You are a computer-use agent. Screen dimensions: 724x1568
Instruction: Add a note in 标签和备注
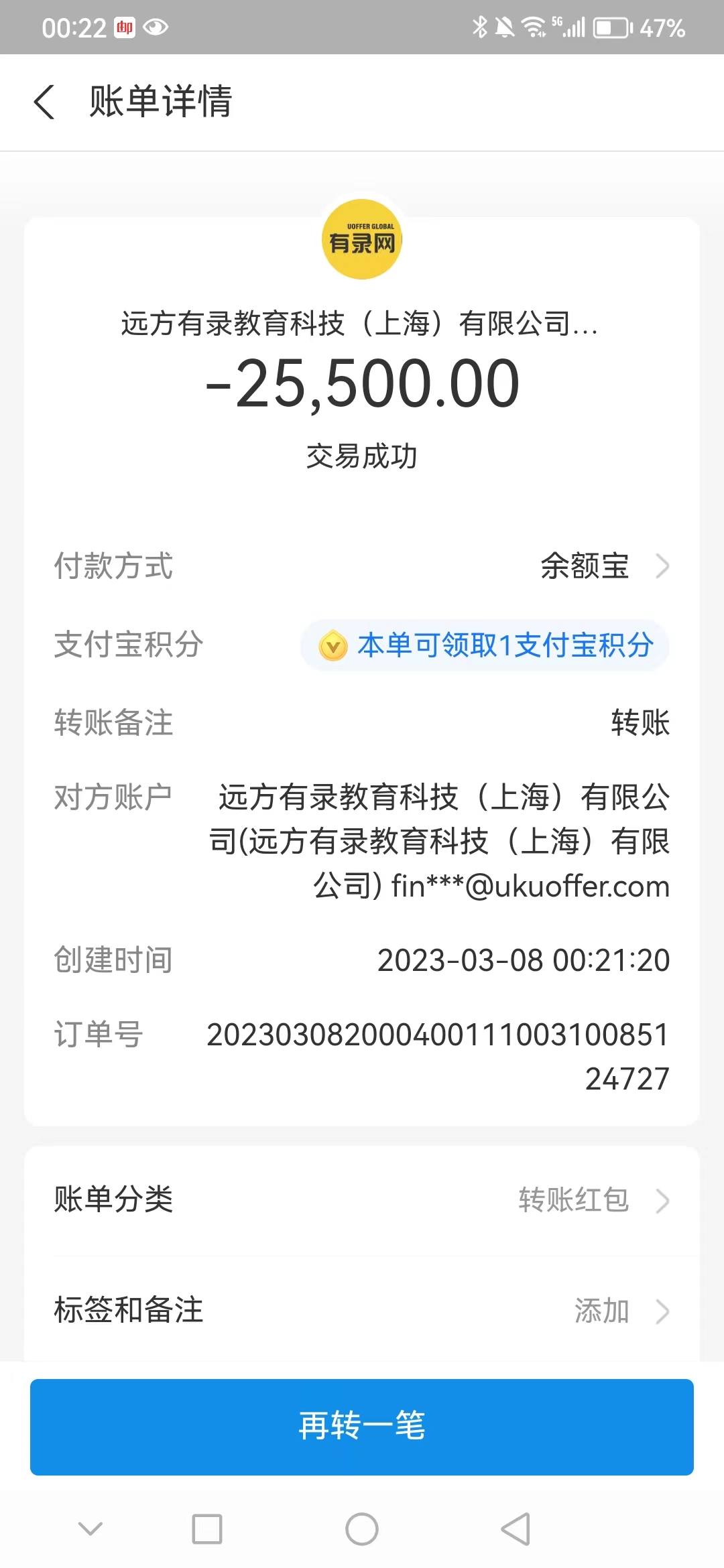362,1311
